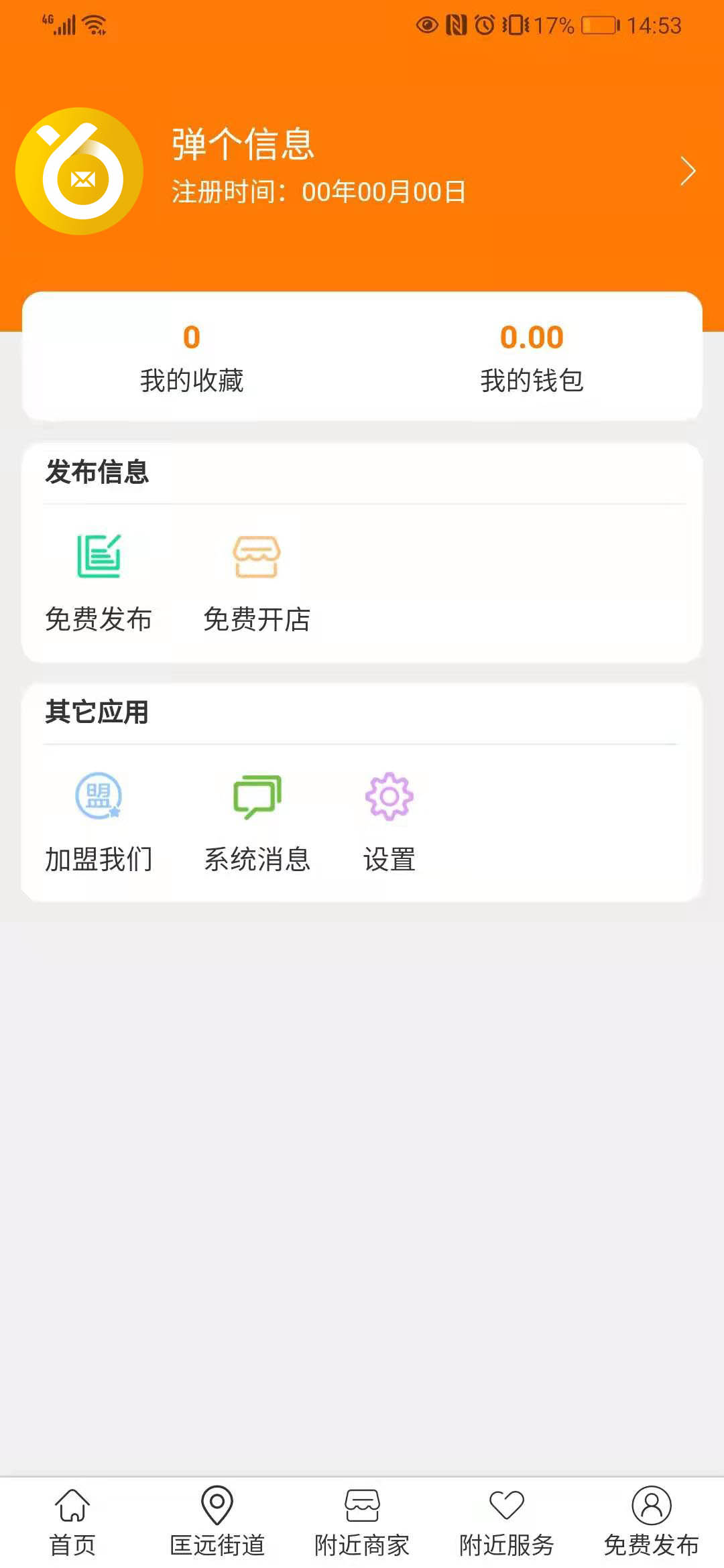Screen dimensions: 724x1568
Task: Open 我的钱包 wallet
Action: click(x=532, y=357)
